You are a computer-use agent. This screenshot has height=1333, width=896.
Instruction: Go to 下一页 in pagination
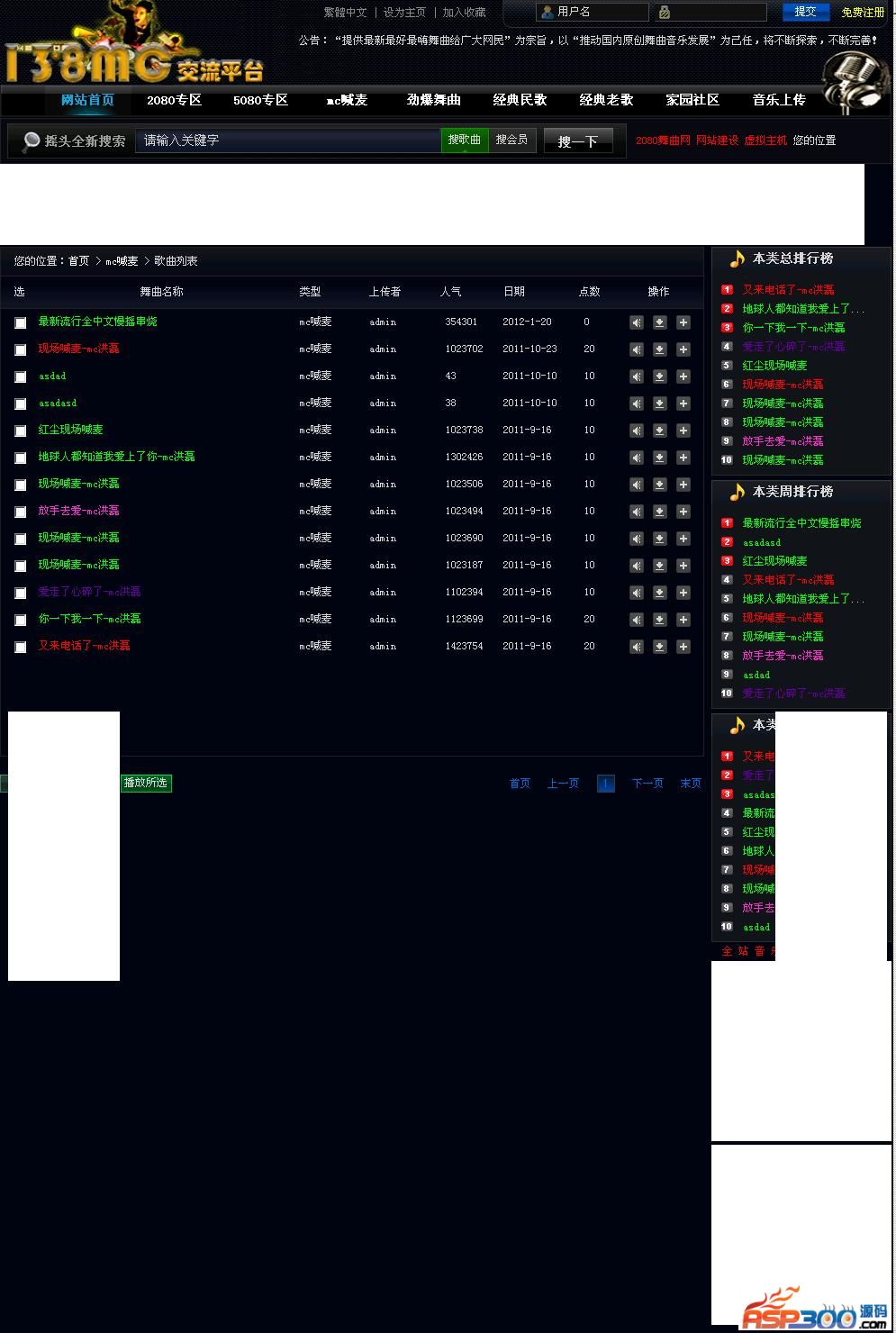(x=647, y=784)
